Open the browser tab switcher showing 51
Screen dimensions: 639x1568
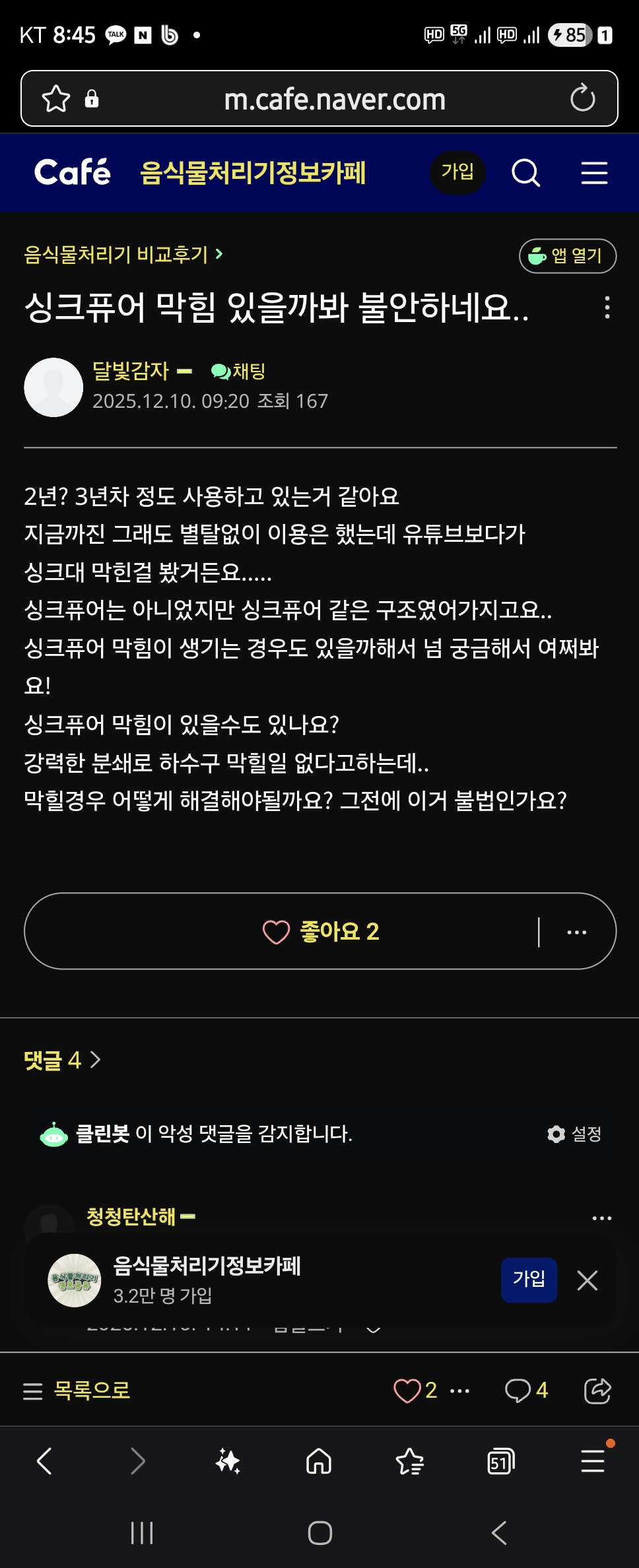(500, 1461)
